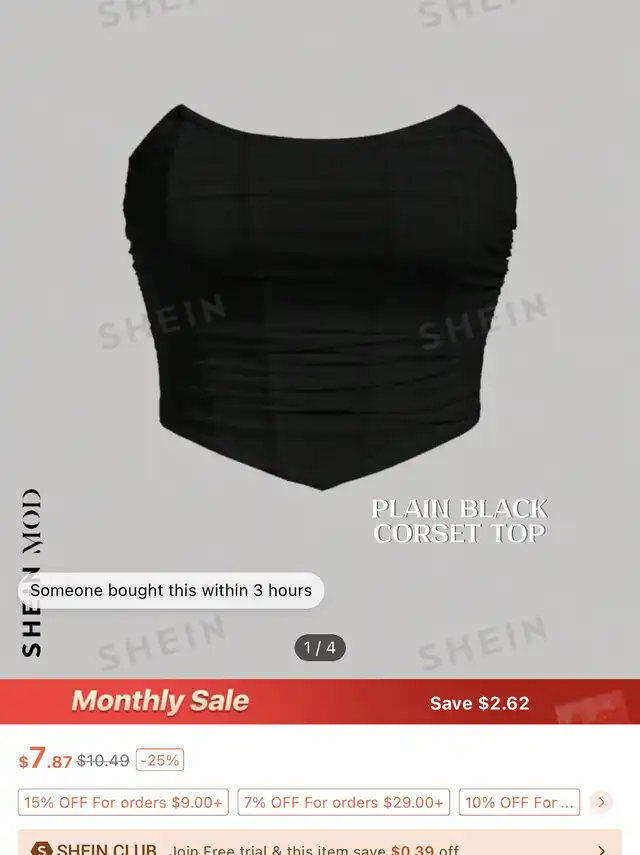Select the 7% OFF for orders $29.00+ coupon

343,802
